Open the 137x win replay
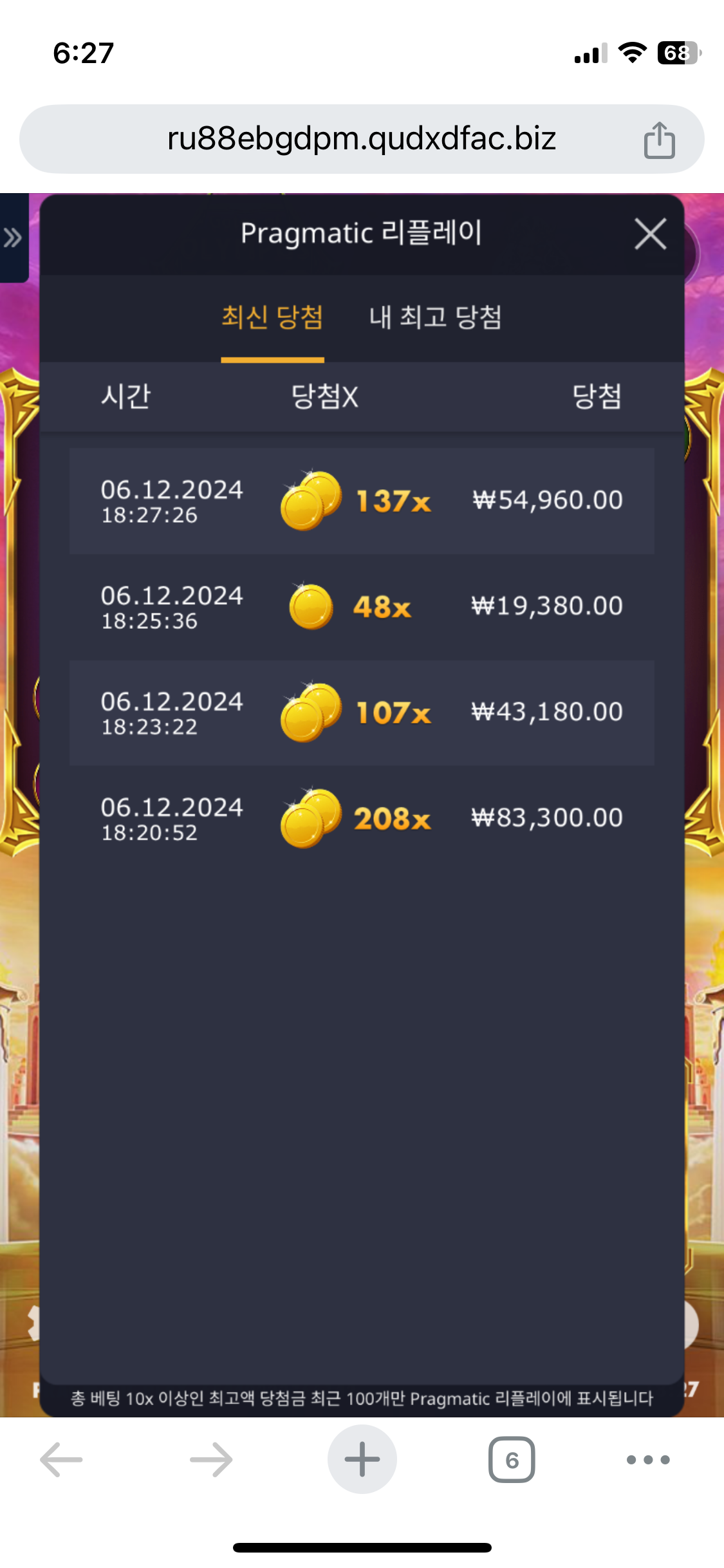724x1568 pixels. [362, 501]
